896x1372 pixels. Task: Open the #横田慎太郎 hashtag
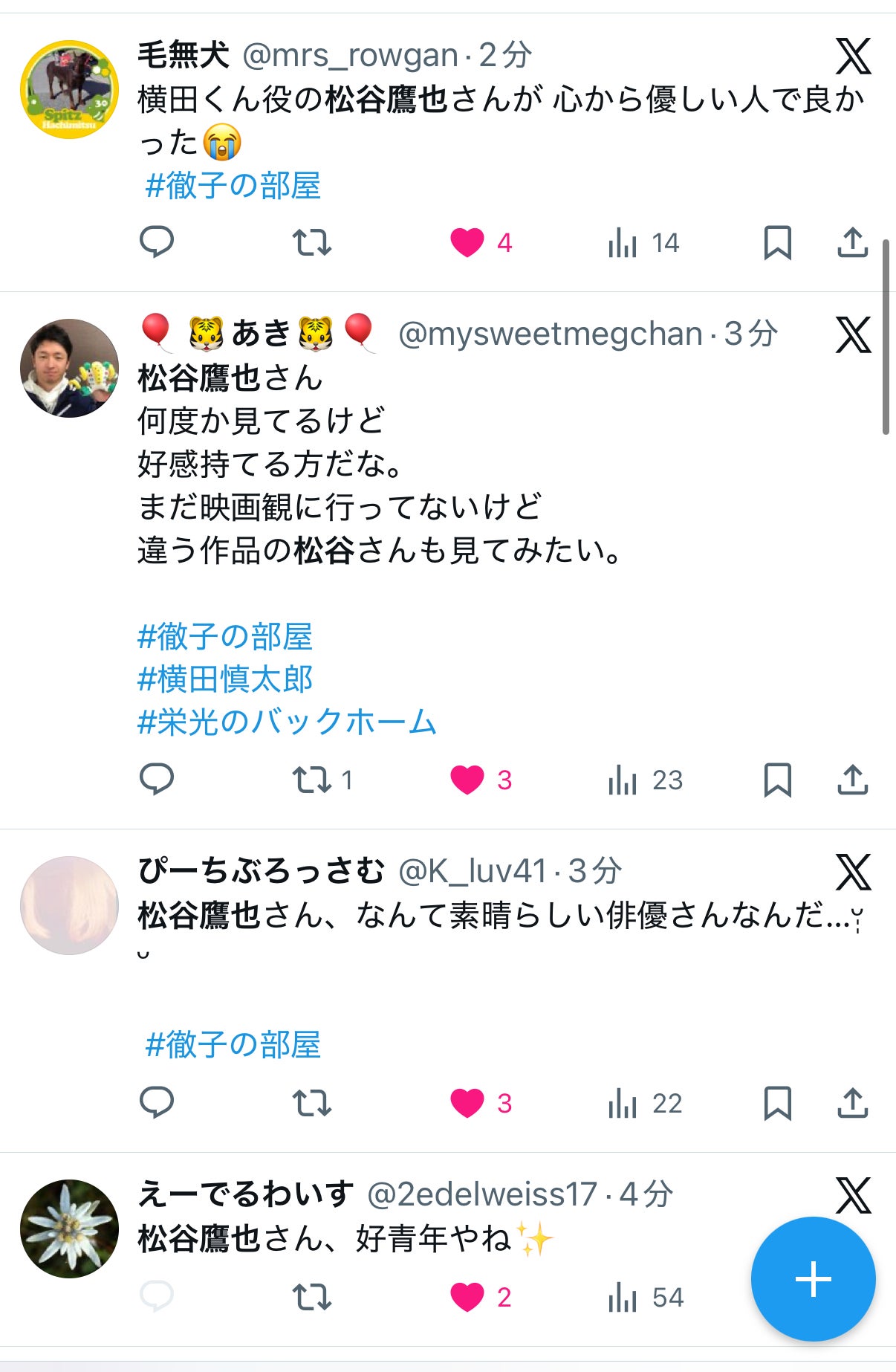point(227,678)
